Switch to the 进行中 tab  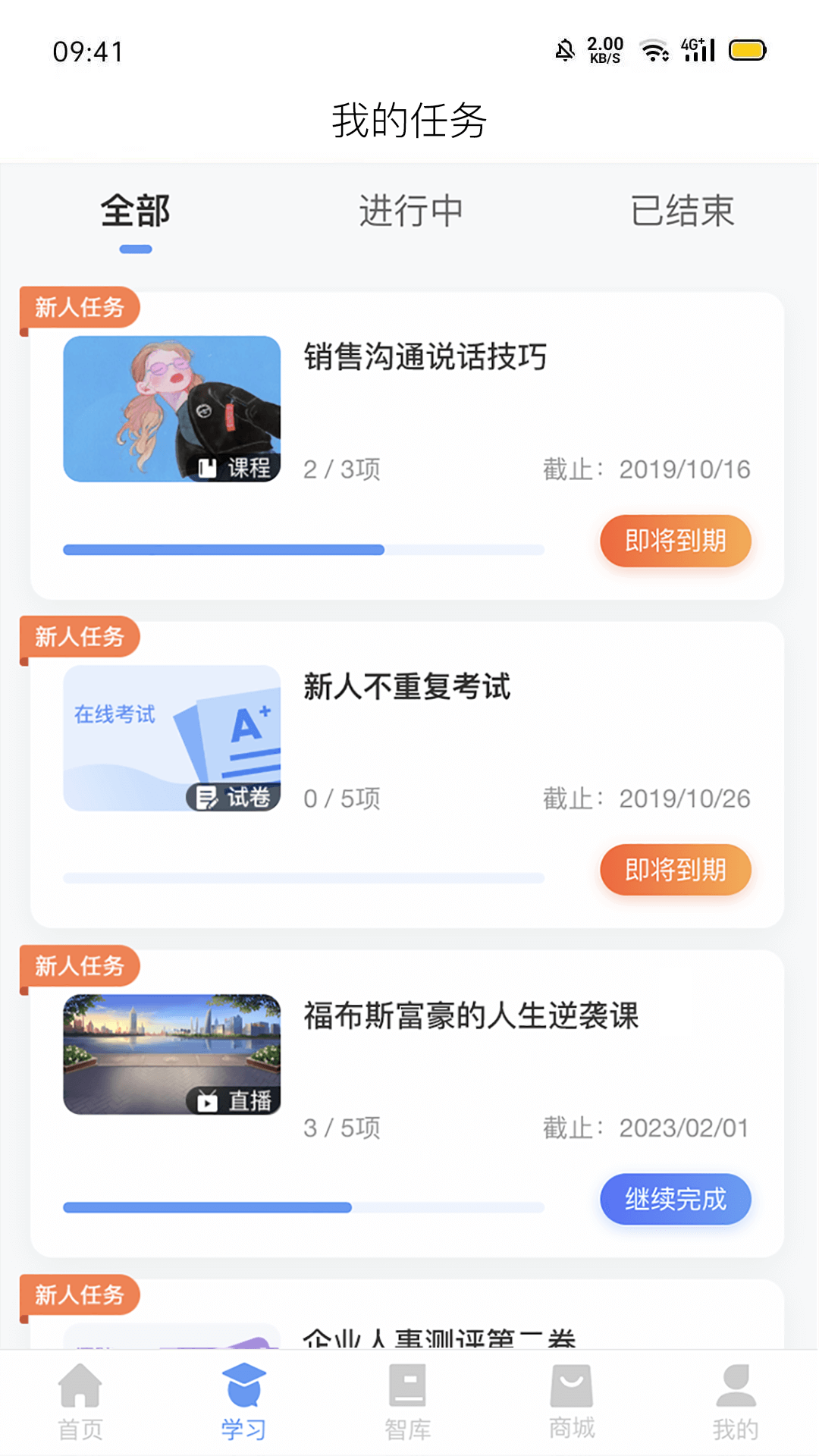tap(410, 212)
